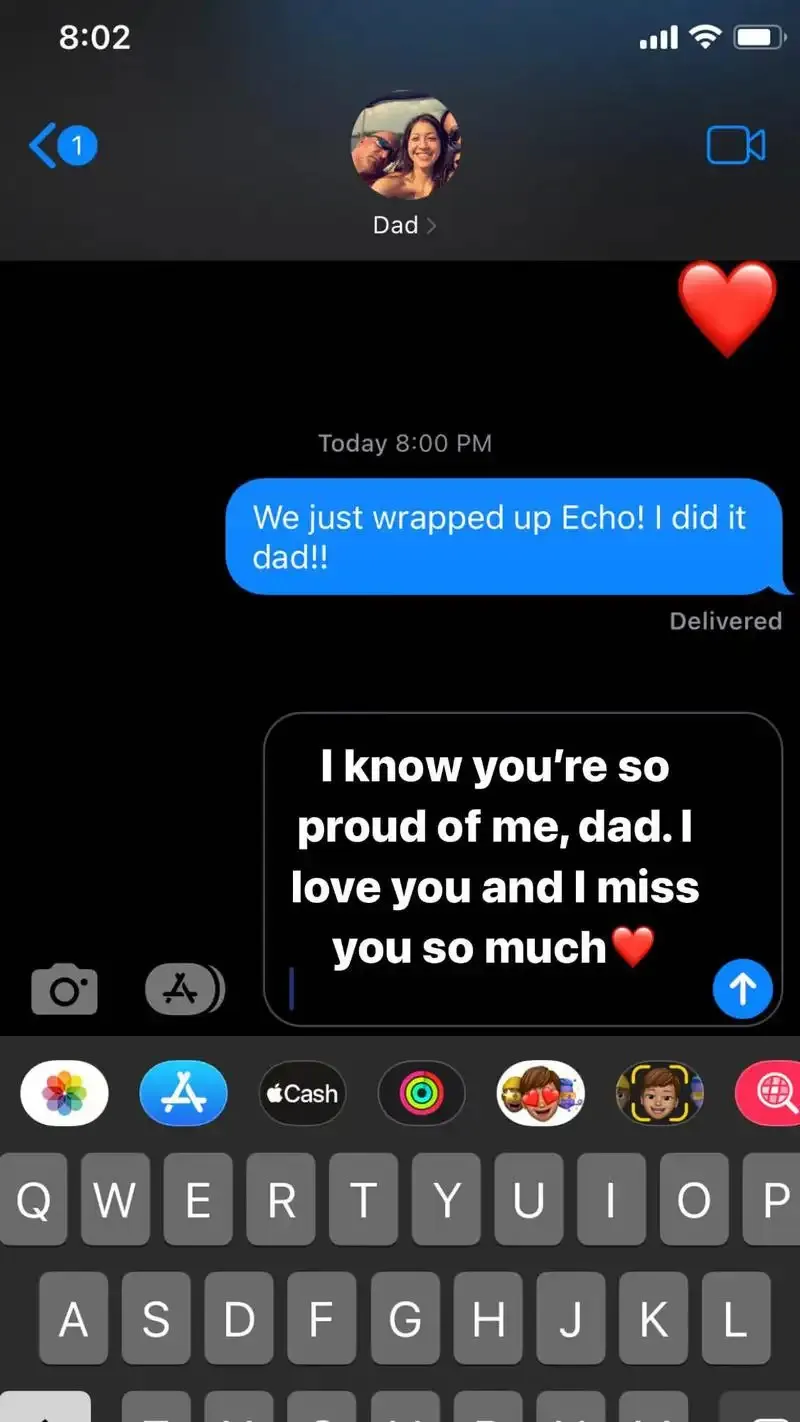Tap the L key on keyboard
The width and height of the screenshot is (800, 1422).
(735, 1320)
